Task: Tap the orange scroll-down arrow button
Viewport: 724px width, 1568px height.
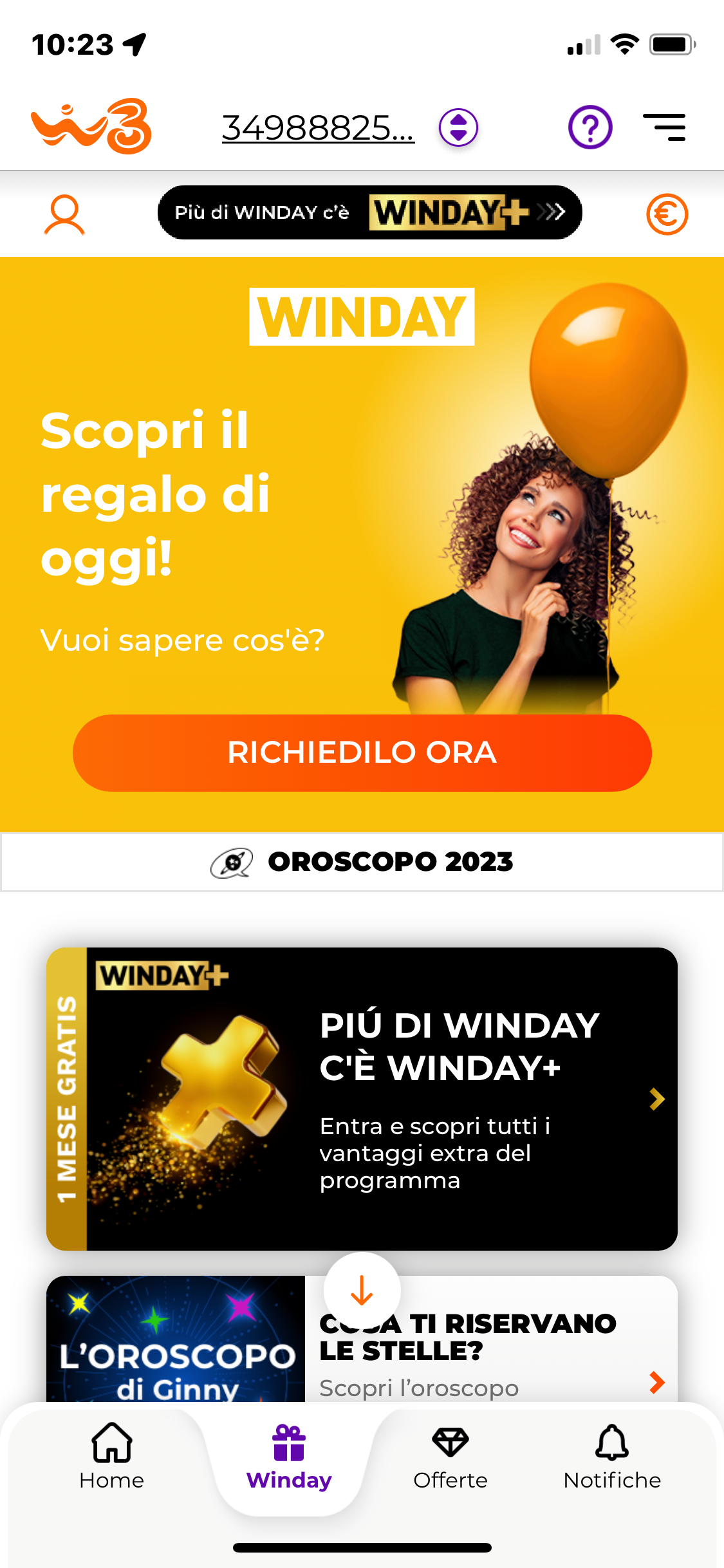Action: click(362, 1291)
